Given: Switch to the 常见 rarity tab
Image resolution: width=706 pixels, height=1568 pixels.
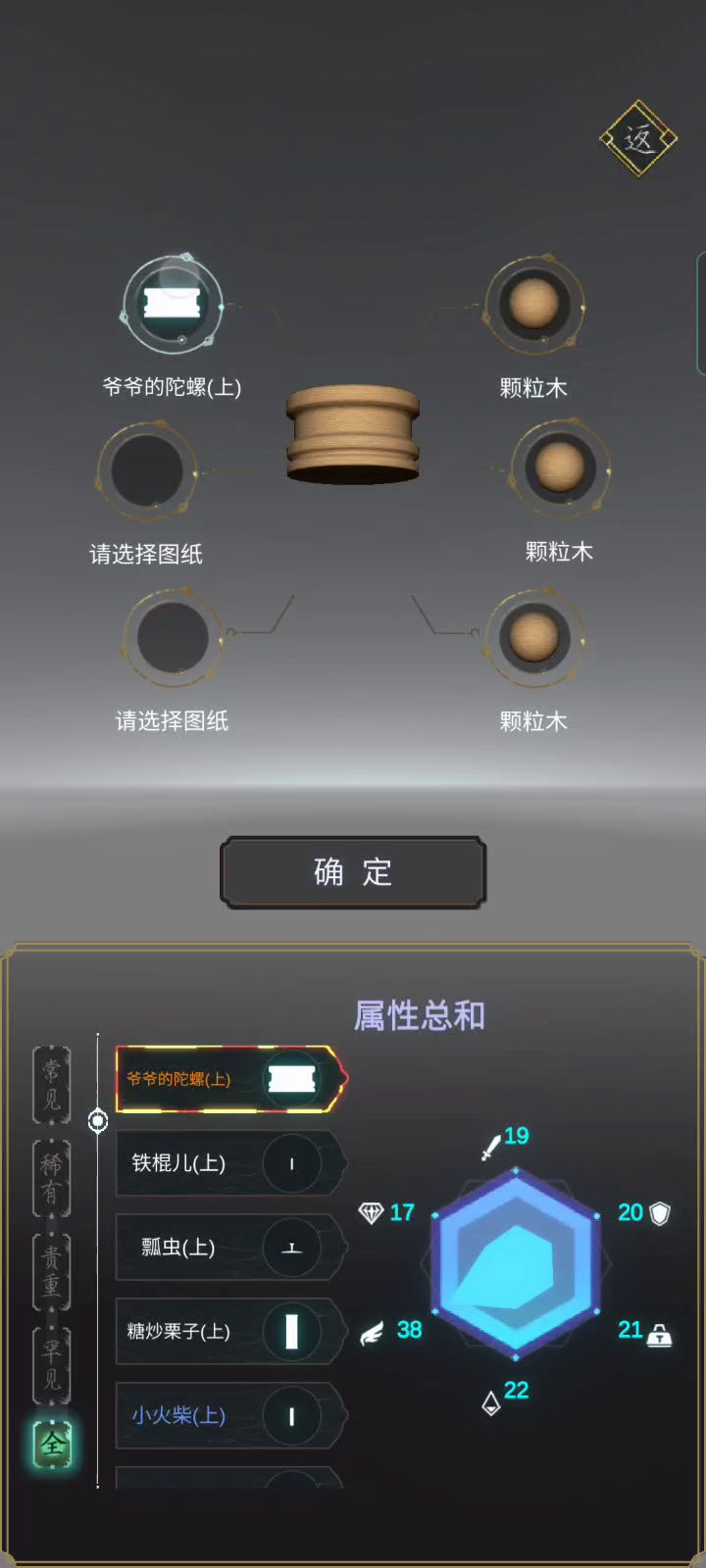Looking at the screenshot, I should (x=52, y=1084).
